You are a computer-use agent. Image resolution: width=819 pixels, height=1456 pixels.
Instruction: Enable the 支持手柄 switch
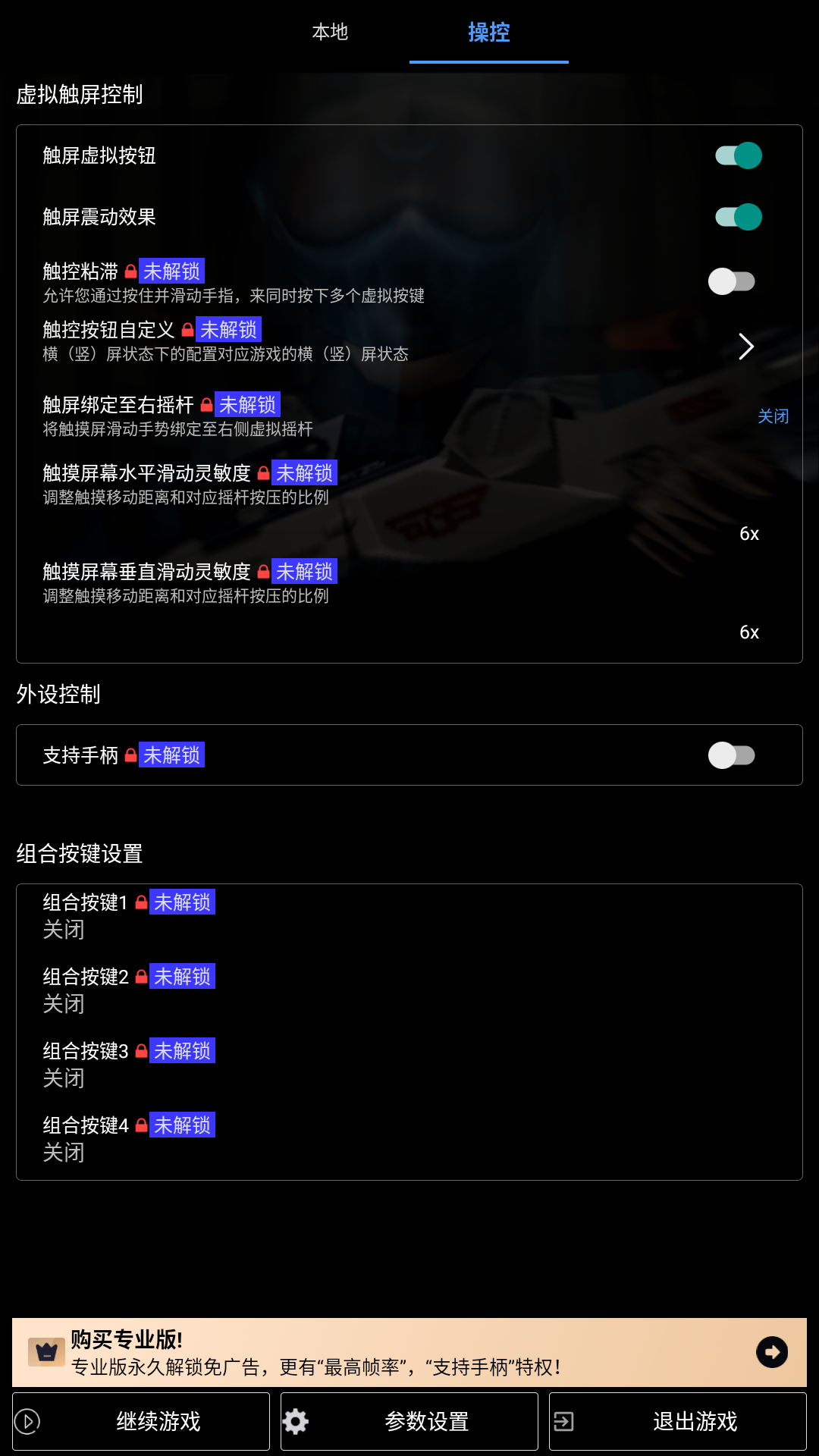pos(732,755)
